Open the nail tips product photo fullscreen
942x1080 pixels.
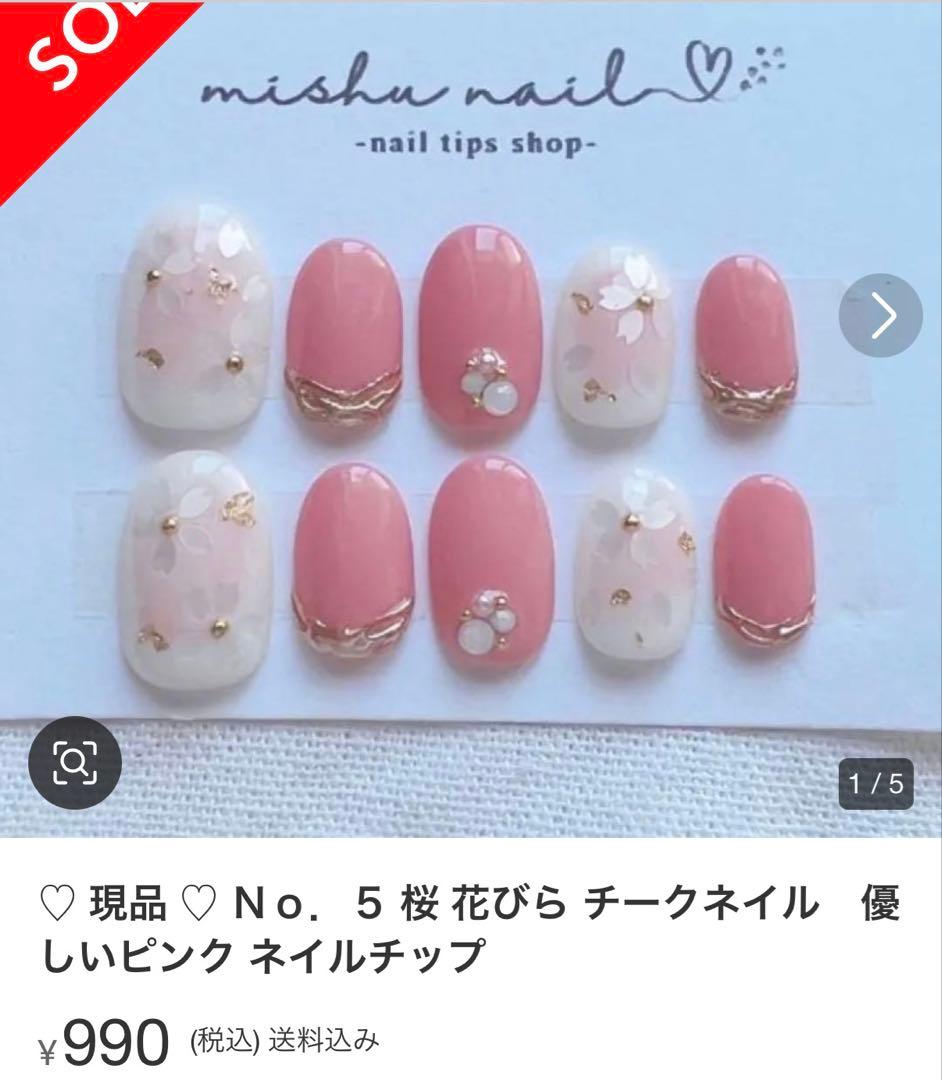coord(470,450)
